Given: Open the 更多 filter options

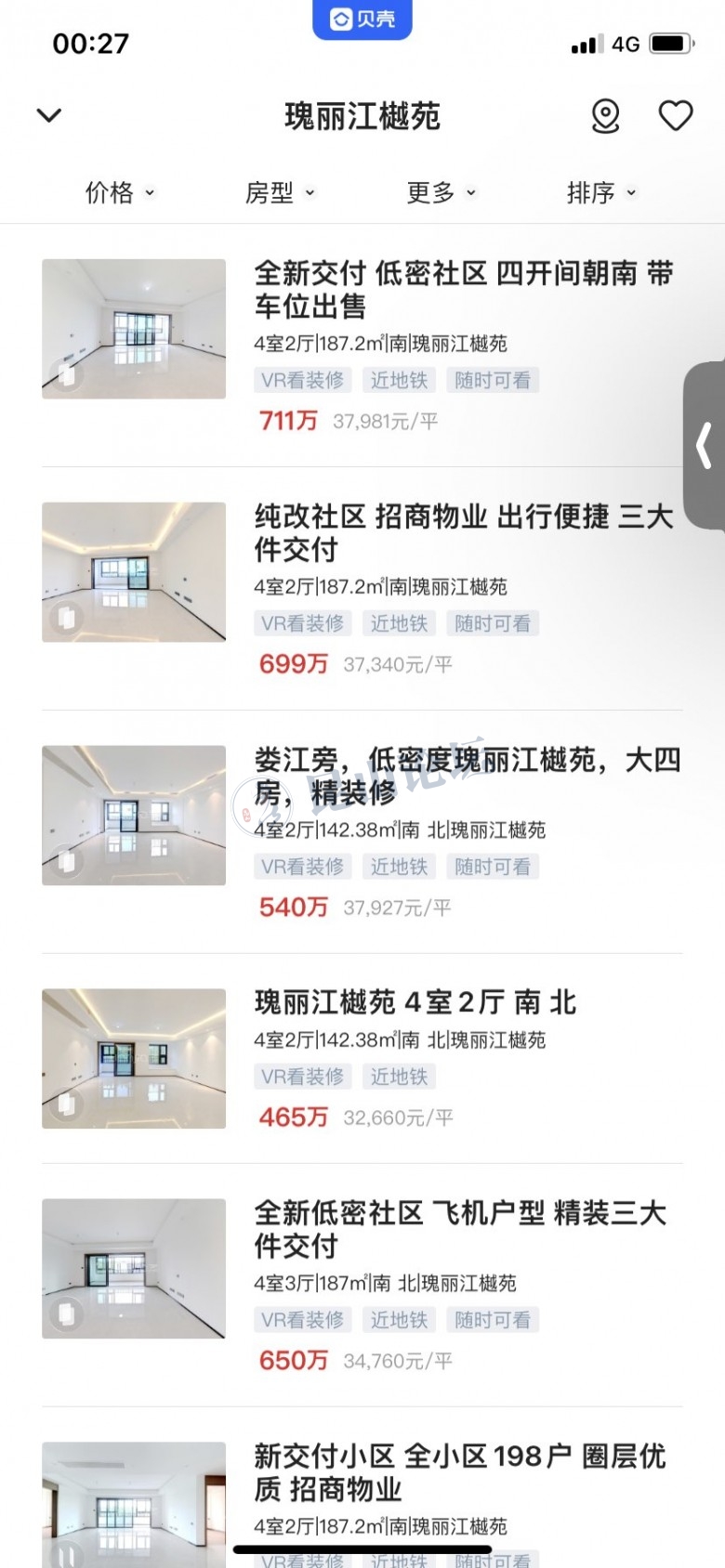Looking at the screenshot, I should pos(441,192).
